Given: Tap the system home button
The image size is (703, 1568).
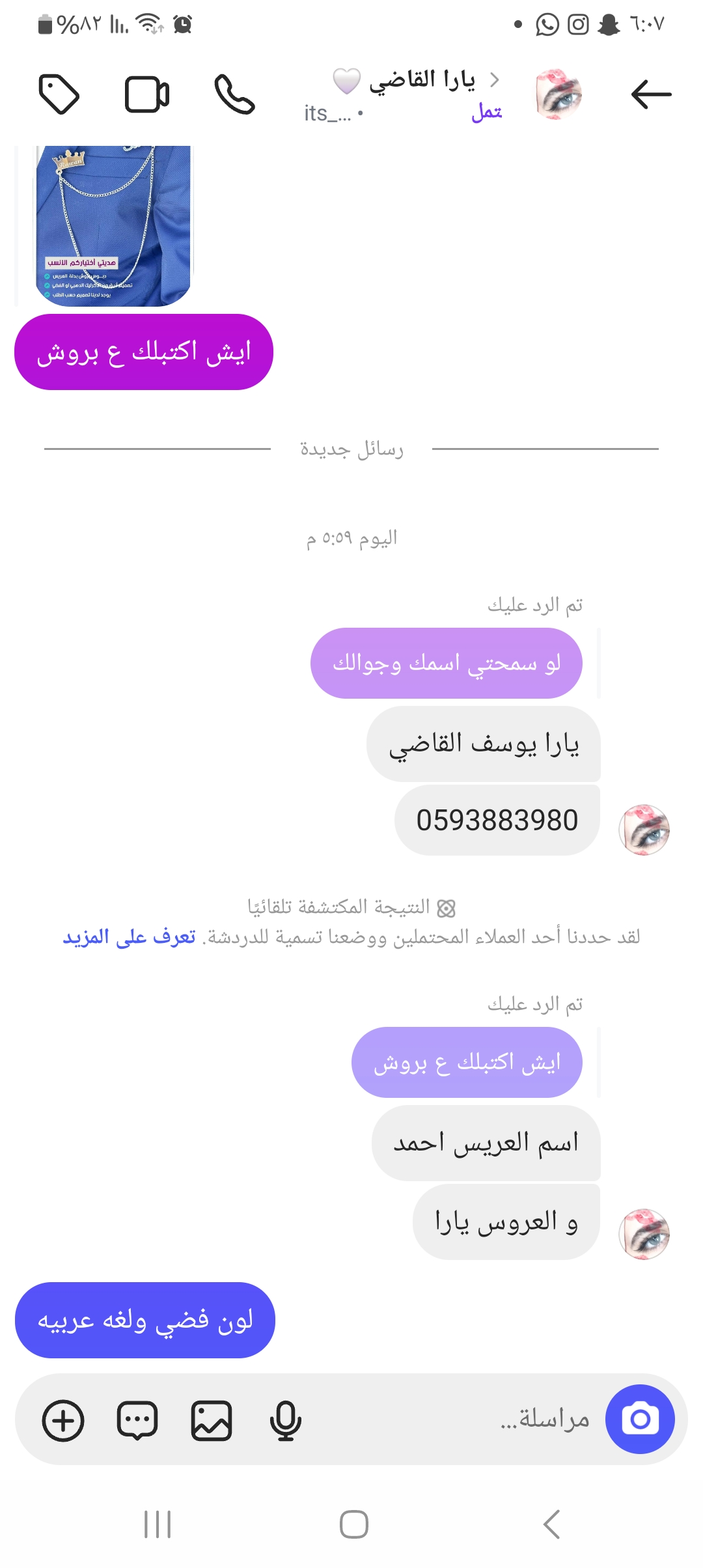Looking at the screenshot, I should [353, 1524].
